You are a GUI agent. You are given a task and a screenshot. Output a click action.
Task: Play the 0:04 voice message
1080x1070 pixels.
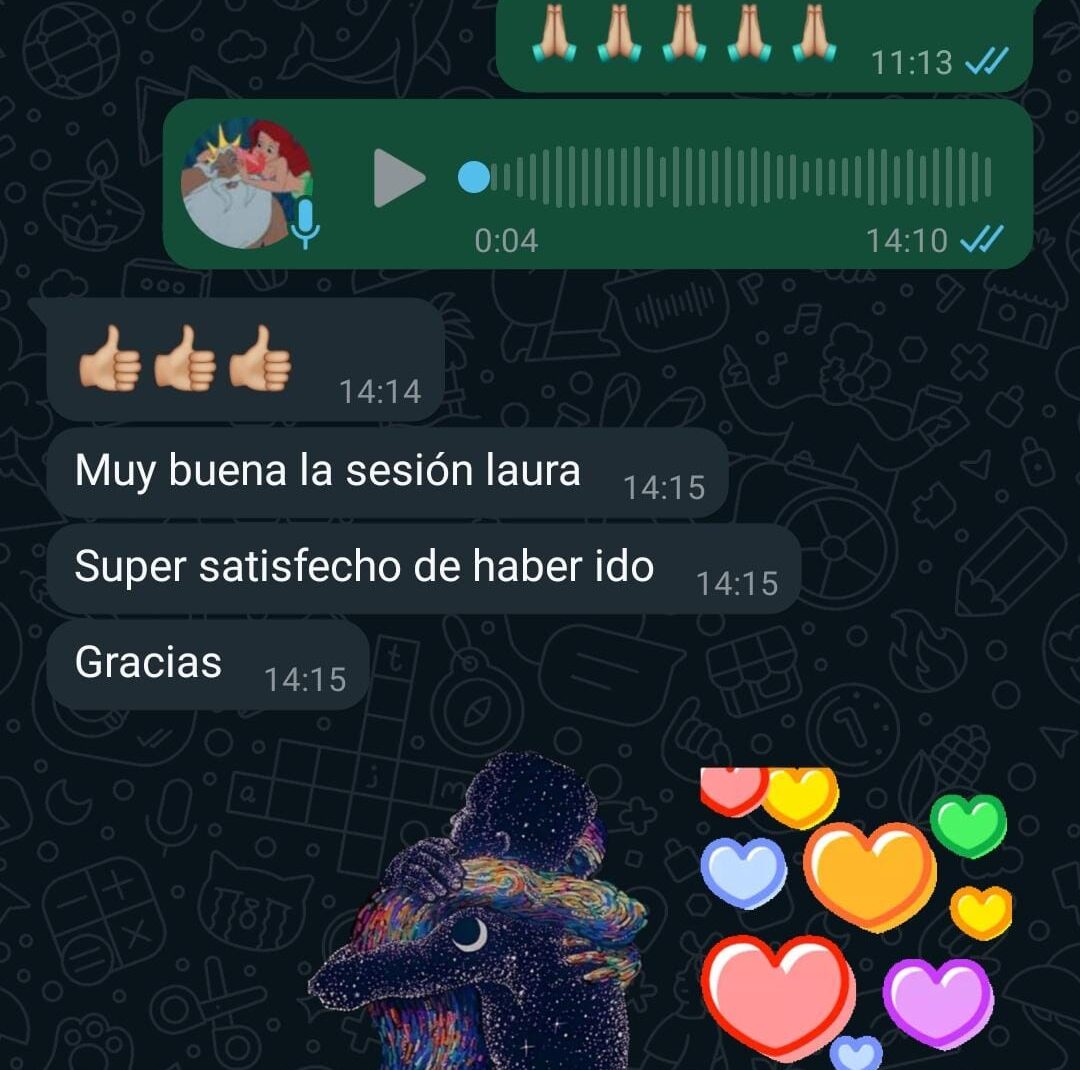[x=398, y=179]
